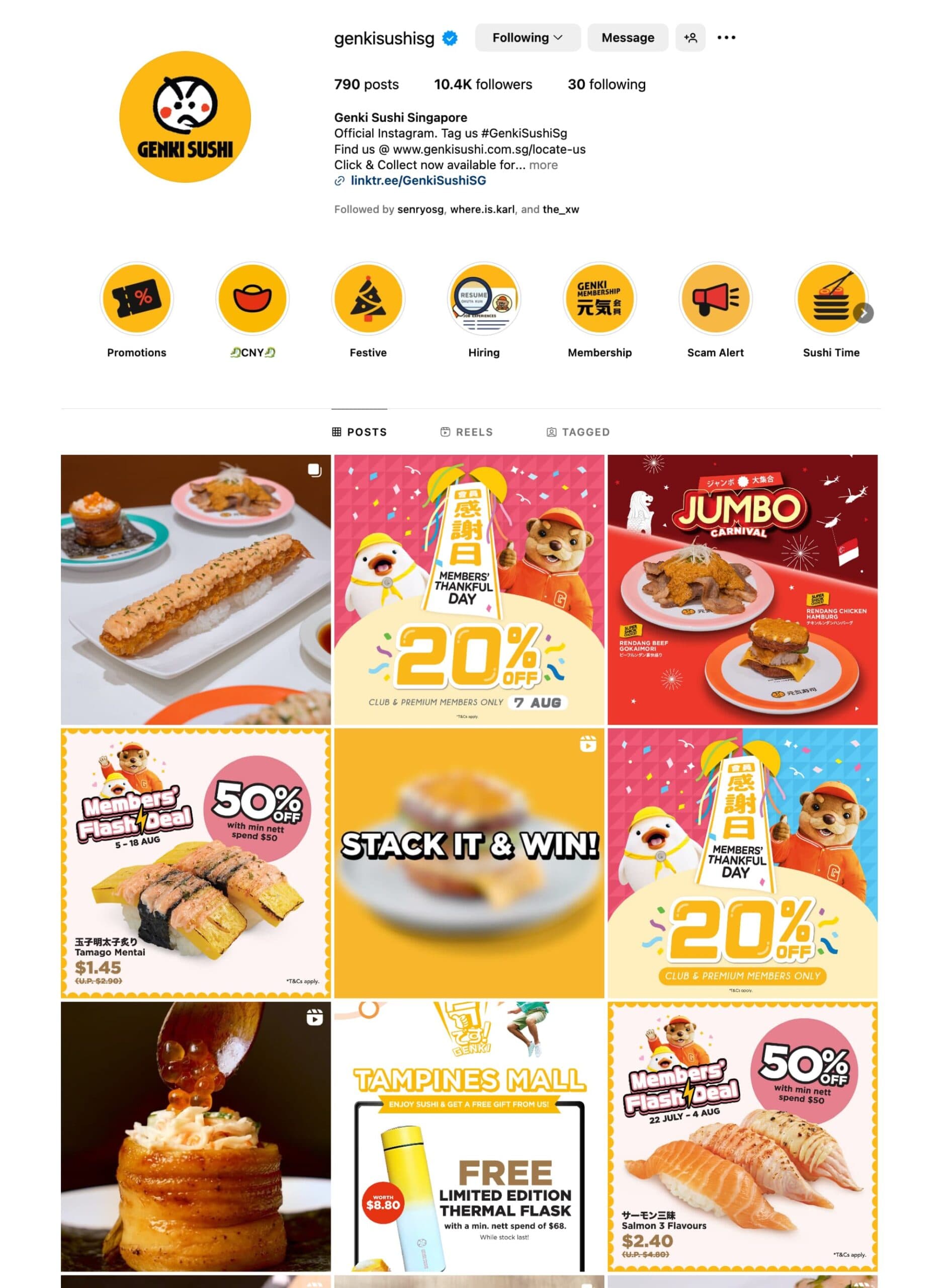This screenshot has width=944, height=1288.
Task: Switch to the Tagged tab
Action: point(578,432)
